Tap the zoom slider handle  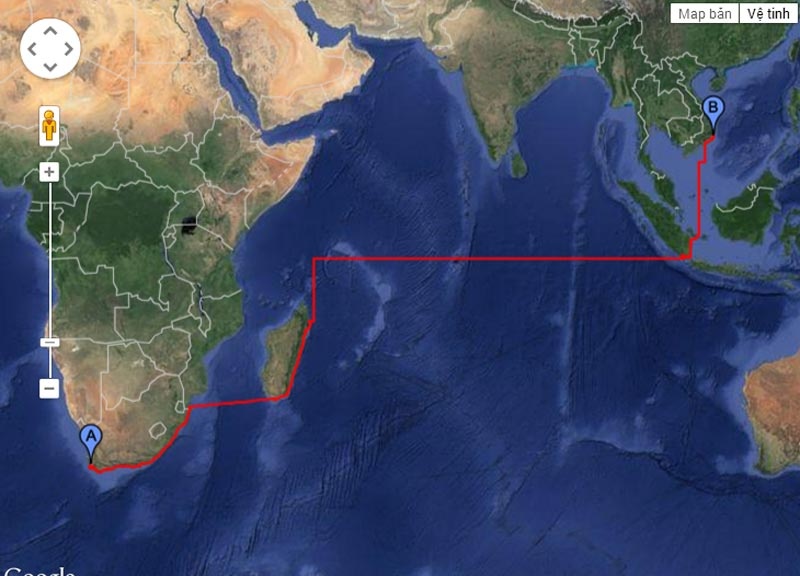tap(49, 343)
